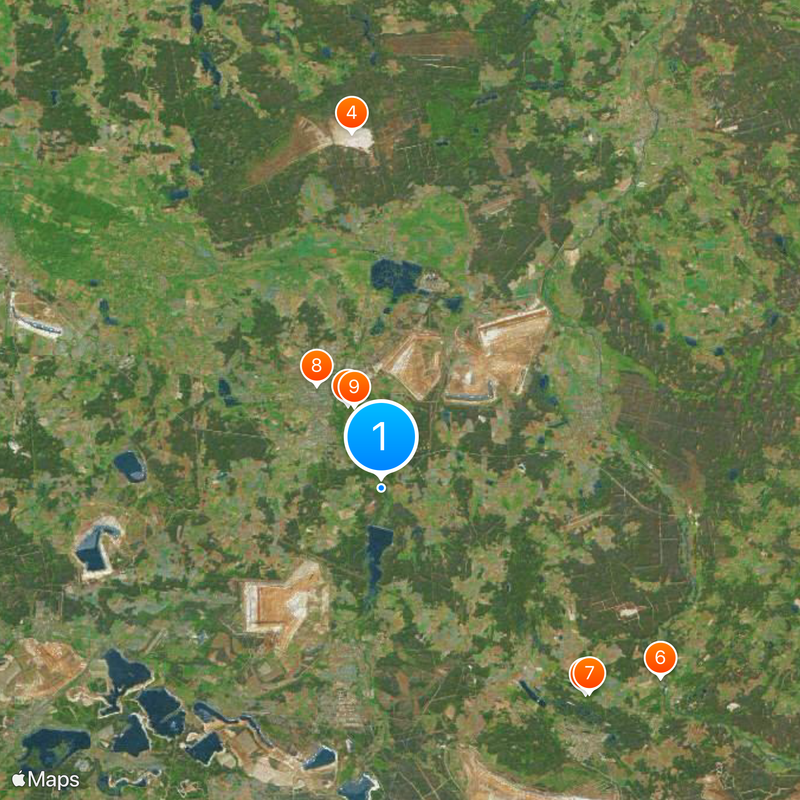Open the orange pin numbered 8
The width and height of the screenshot is (800, 800).
click(x=316, y=366)
